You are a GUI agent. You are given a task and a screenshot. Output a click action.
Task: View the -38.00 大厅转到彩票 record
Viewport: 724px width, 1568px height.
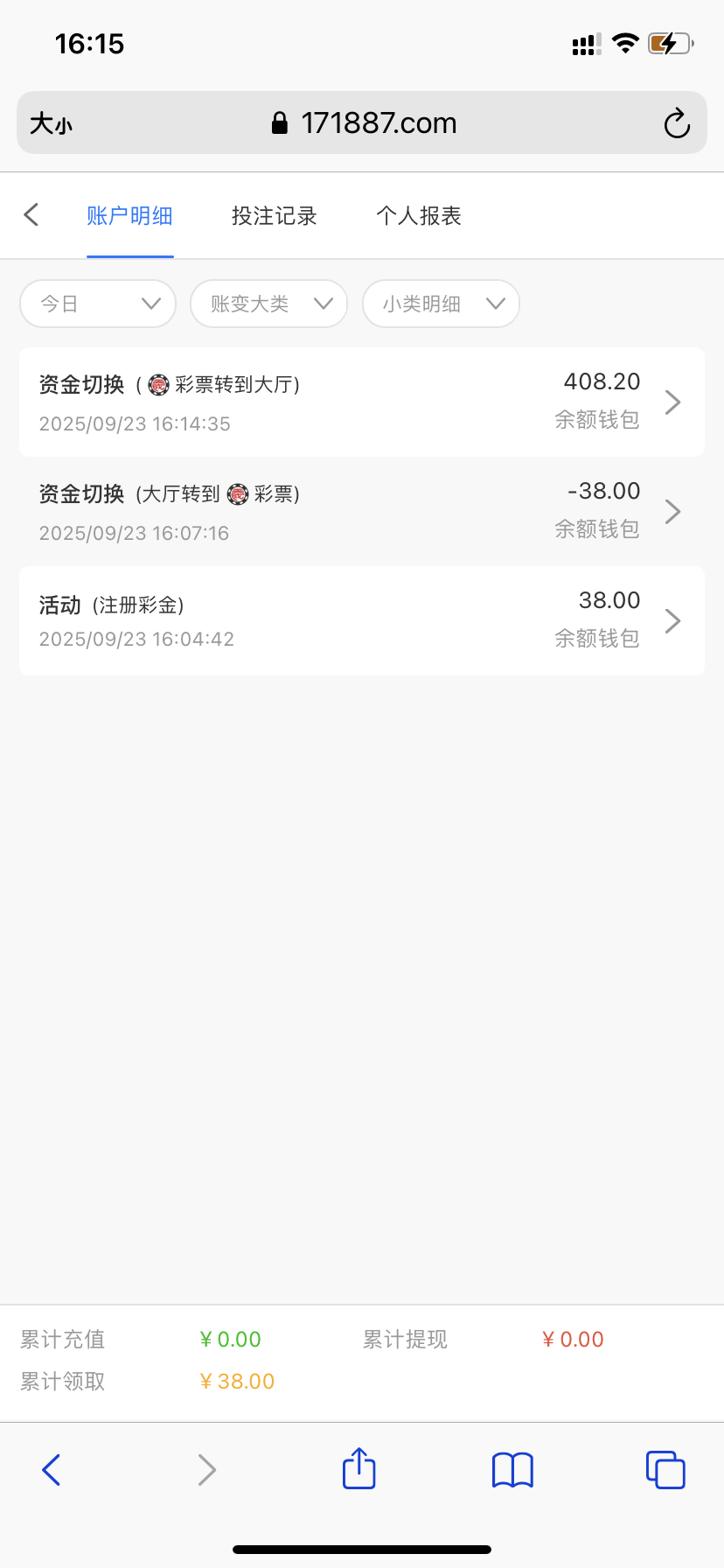(361, 512)
